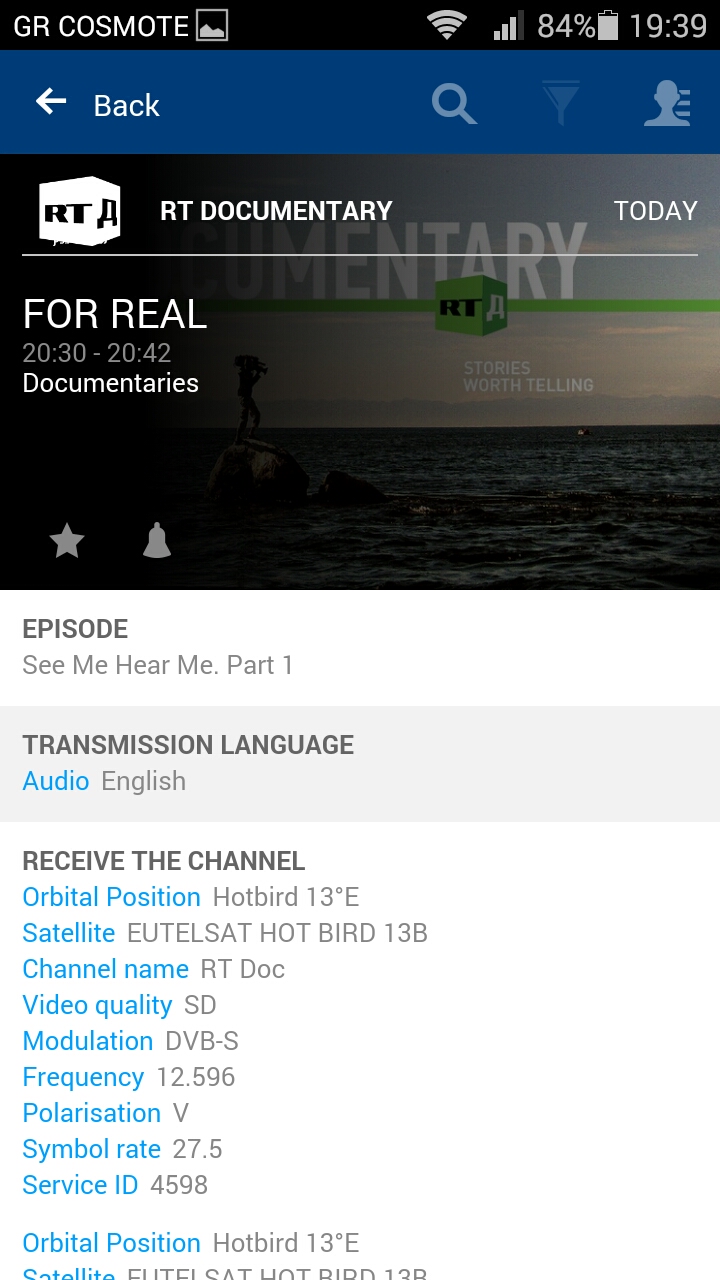Viewport: 720px width, 1280px height.
Task: Open the RT Documentary channel logo
Action: (x=80, y=211)
